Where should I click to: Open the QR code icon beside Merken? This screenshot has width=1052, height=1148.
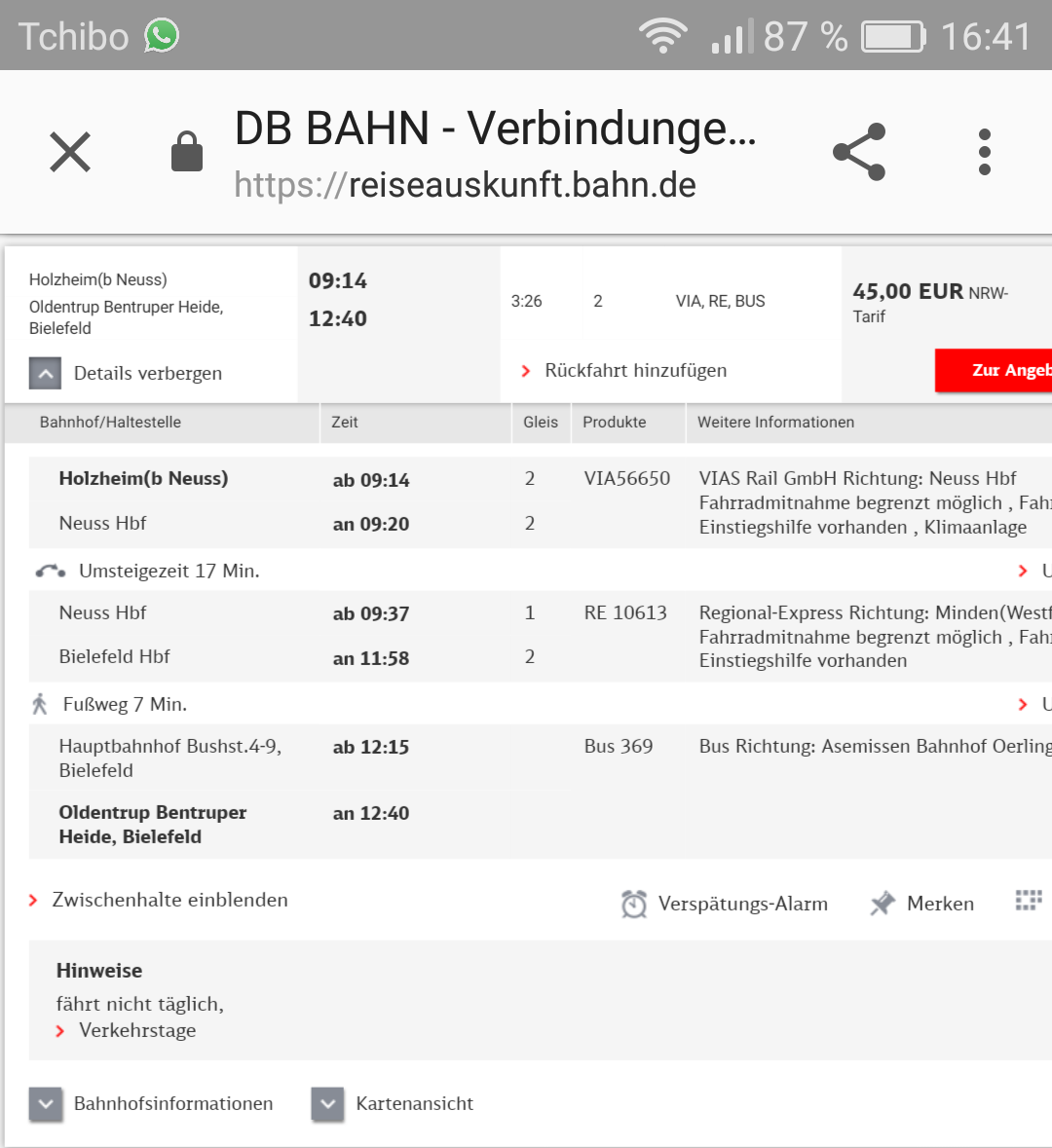point(1029,901)
